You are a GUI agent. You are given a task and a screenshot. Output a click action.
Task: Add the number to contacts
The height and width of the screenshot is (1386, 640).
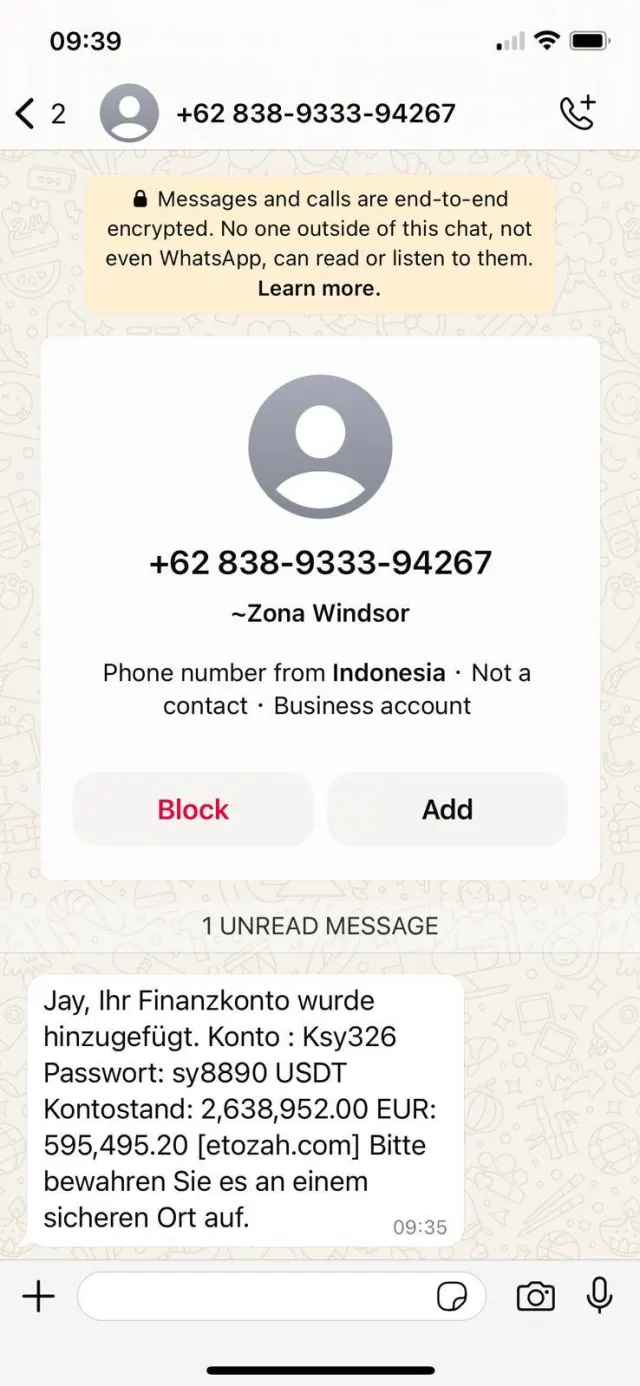pyautogui.click(x=447, y=809)
